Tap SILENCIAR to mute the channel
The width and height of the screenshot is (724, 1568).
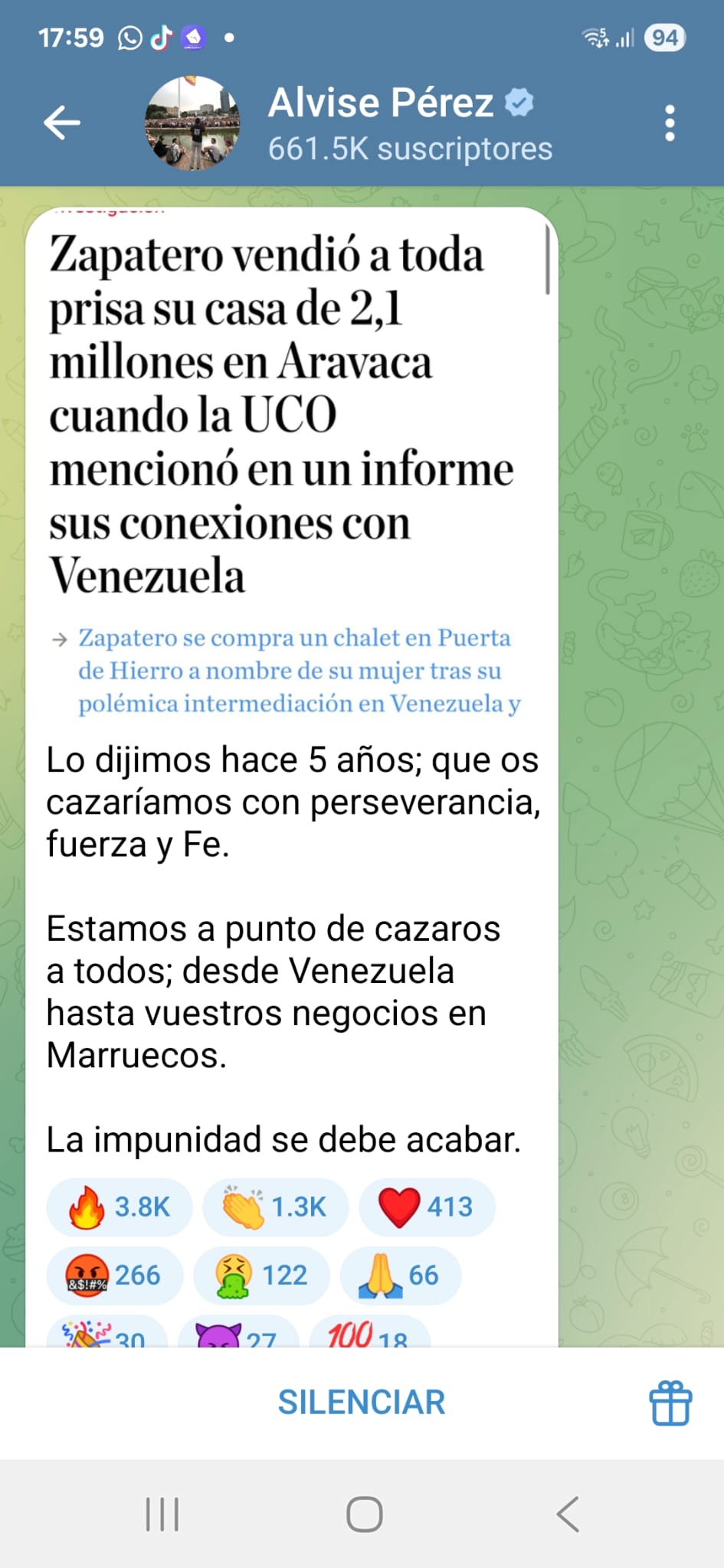(361, 1403)
